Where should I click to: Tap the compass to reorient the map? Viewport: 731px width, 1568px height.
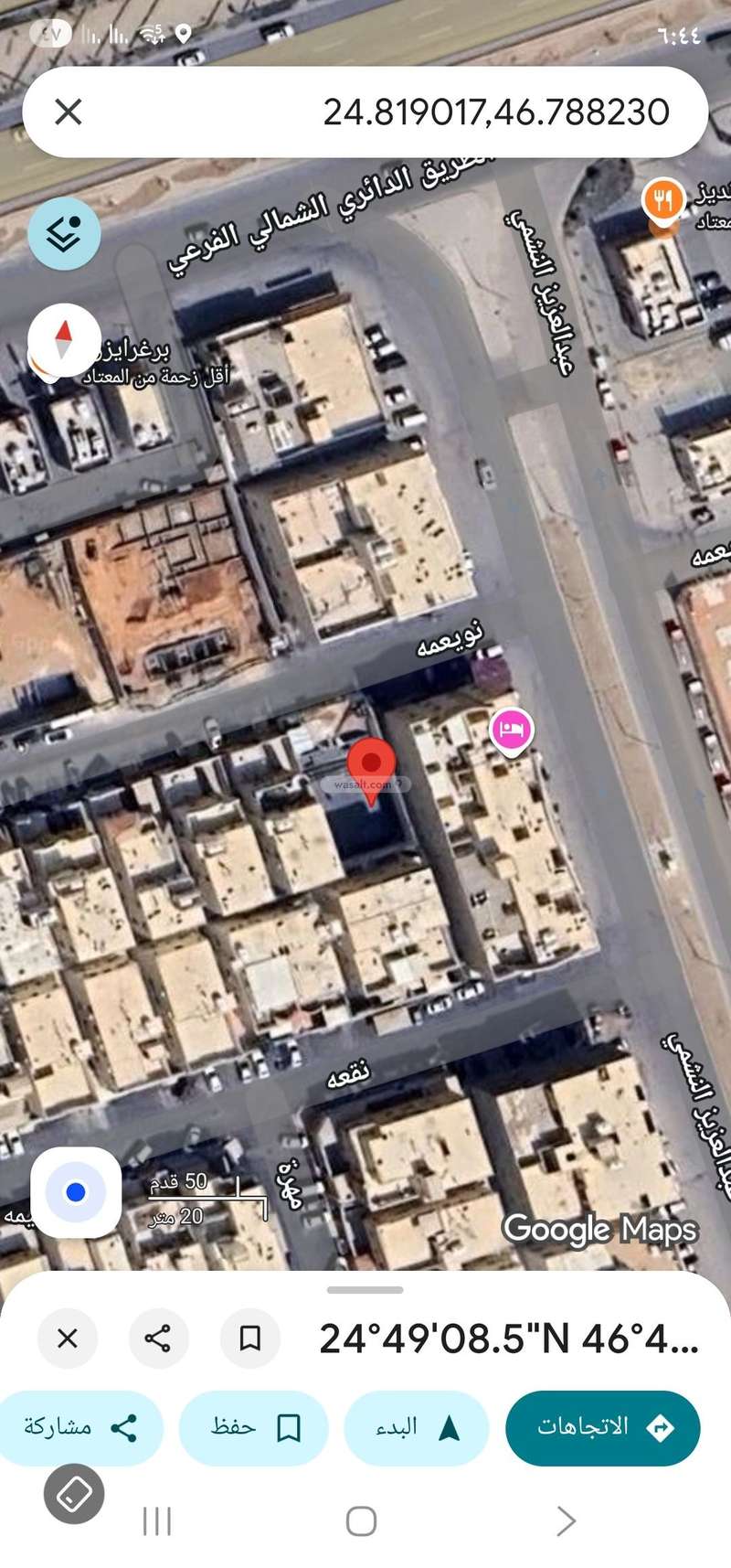pyautogui.click(x=63, y=340)
